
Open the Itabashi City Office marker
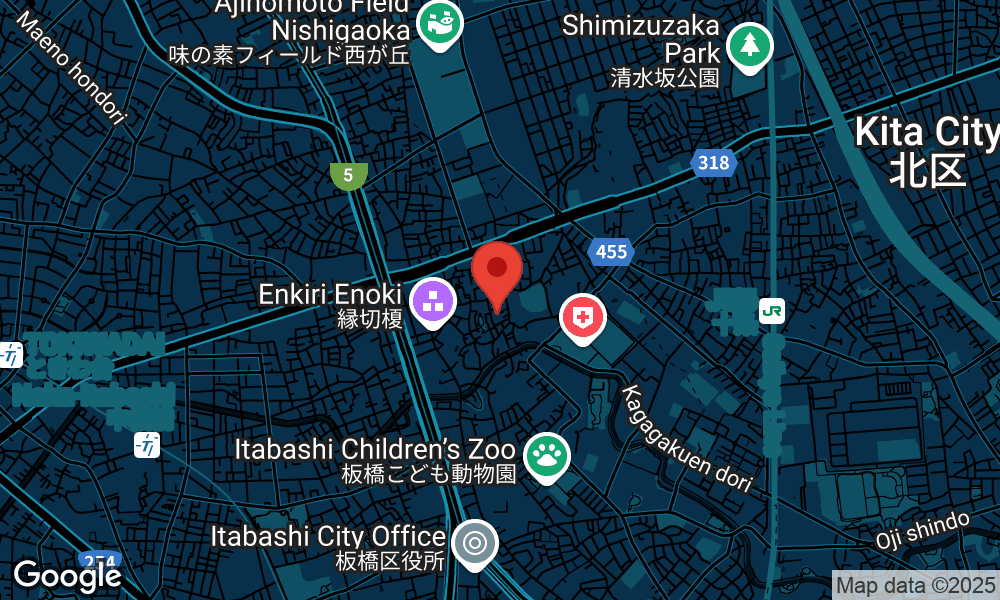(475, 544)
